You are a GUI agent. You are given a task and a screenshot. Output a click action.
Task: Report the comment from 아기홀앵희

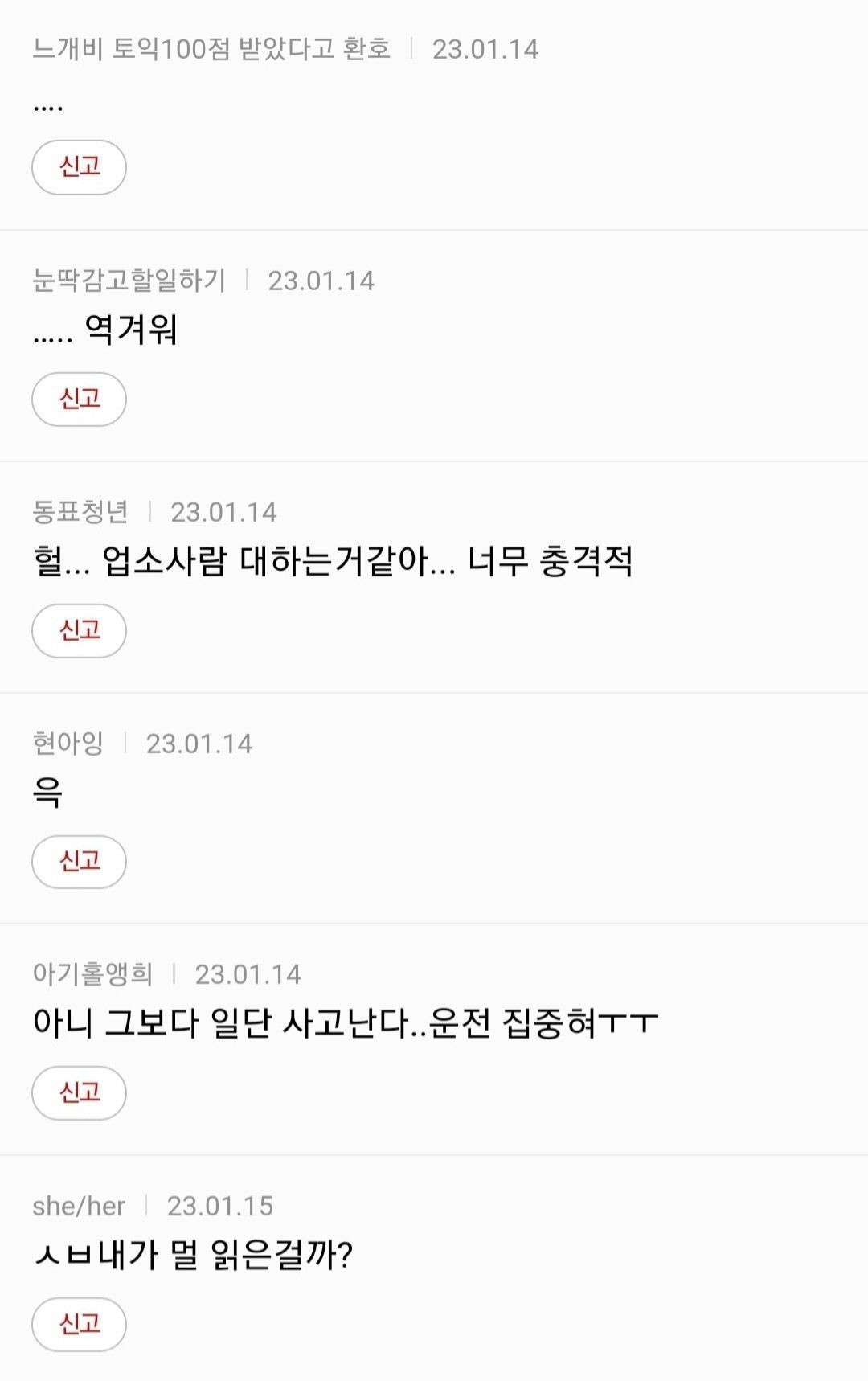(79, 1092)
